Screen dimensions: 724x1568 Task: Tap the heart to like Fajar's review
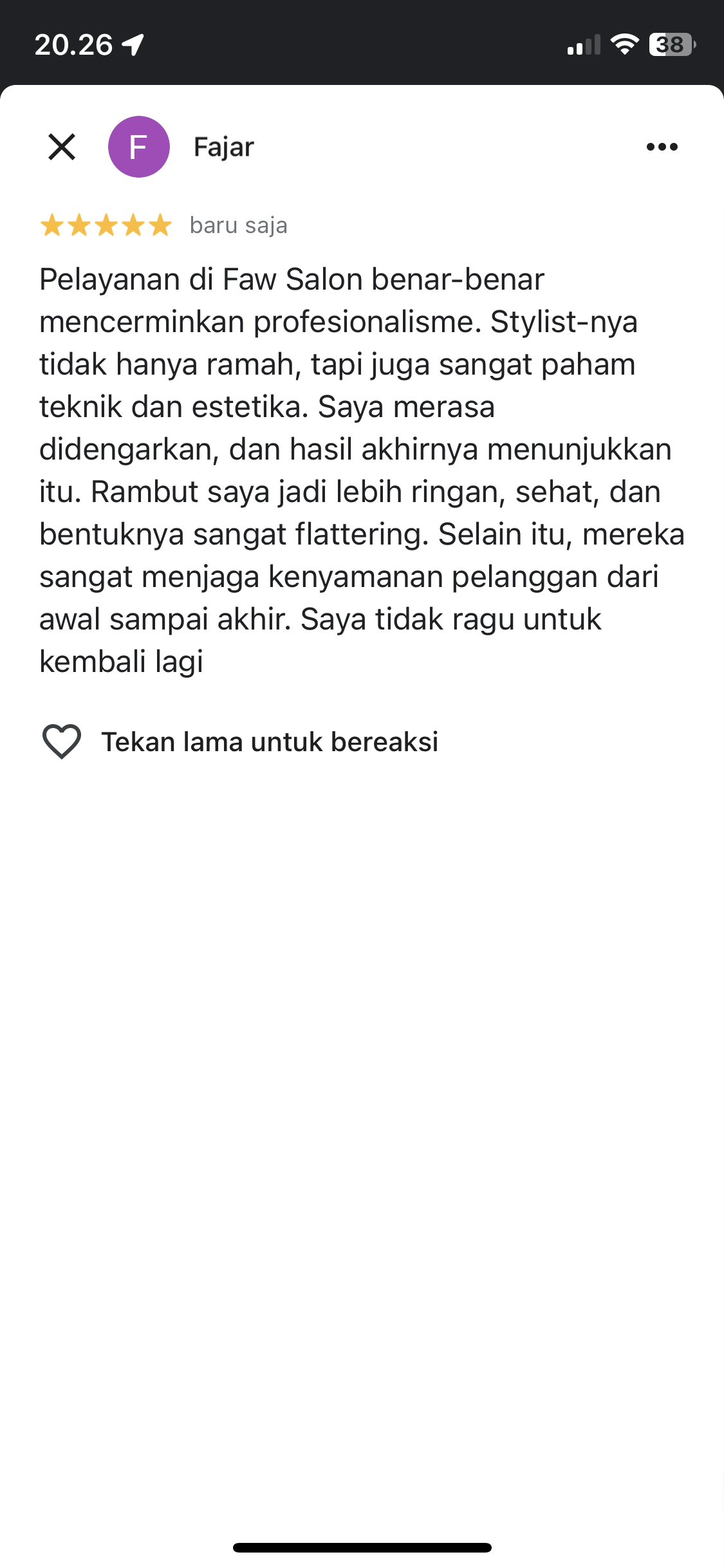point(61,742)
